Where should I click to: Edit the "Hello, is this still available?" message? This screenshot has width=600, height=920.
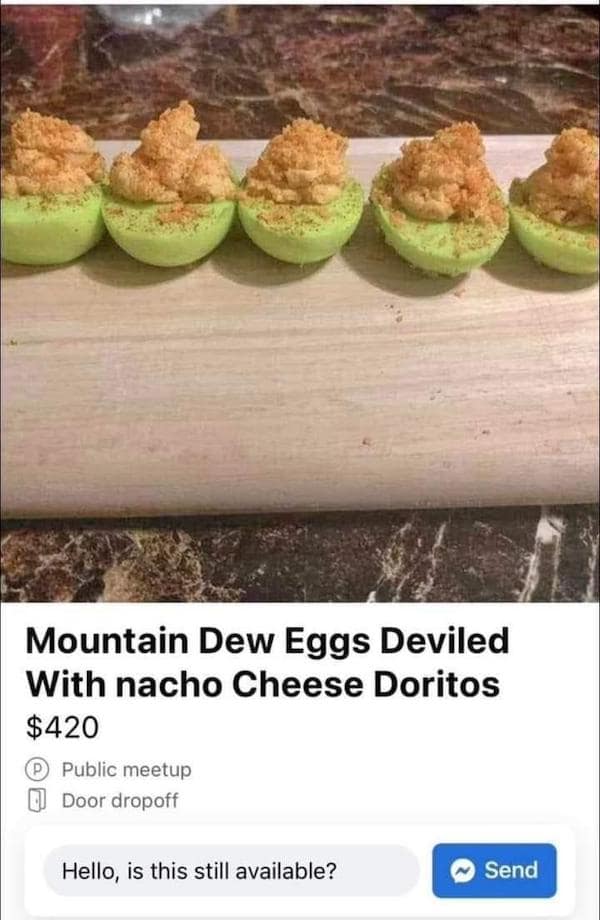coord(230,870)
